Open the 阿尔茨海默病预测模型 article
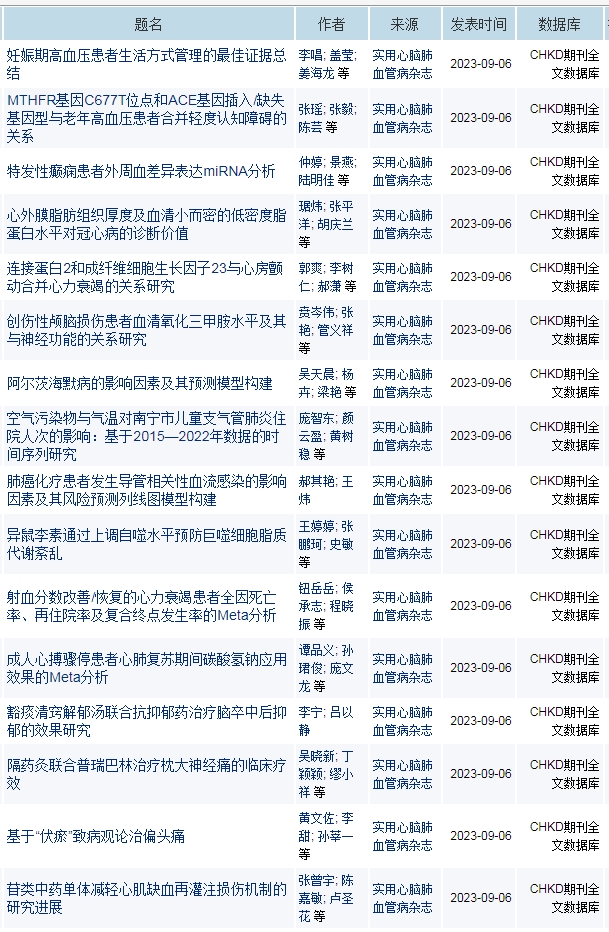609x932 pixels. 140,383
